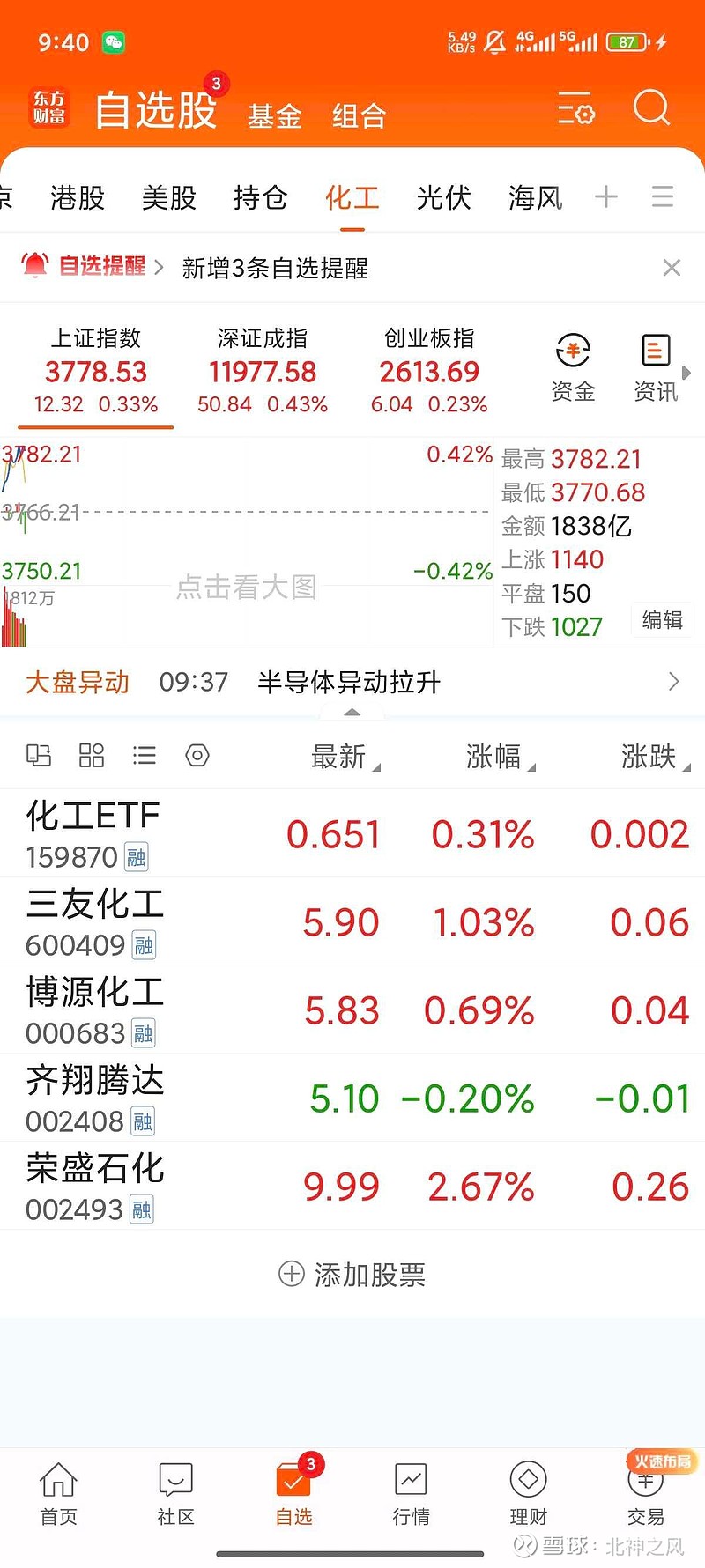Go to the 交易 bottom tab
The width and height of the screenshot is (705, 1568).
tap(646, 1494)
